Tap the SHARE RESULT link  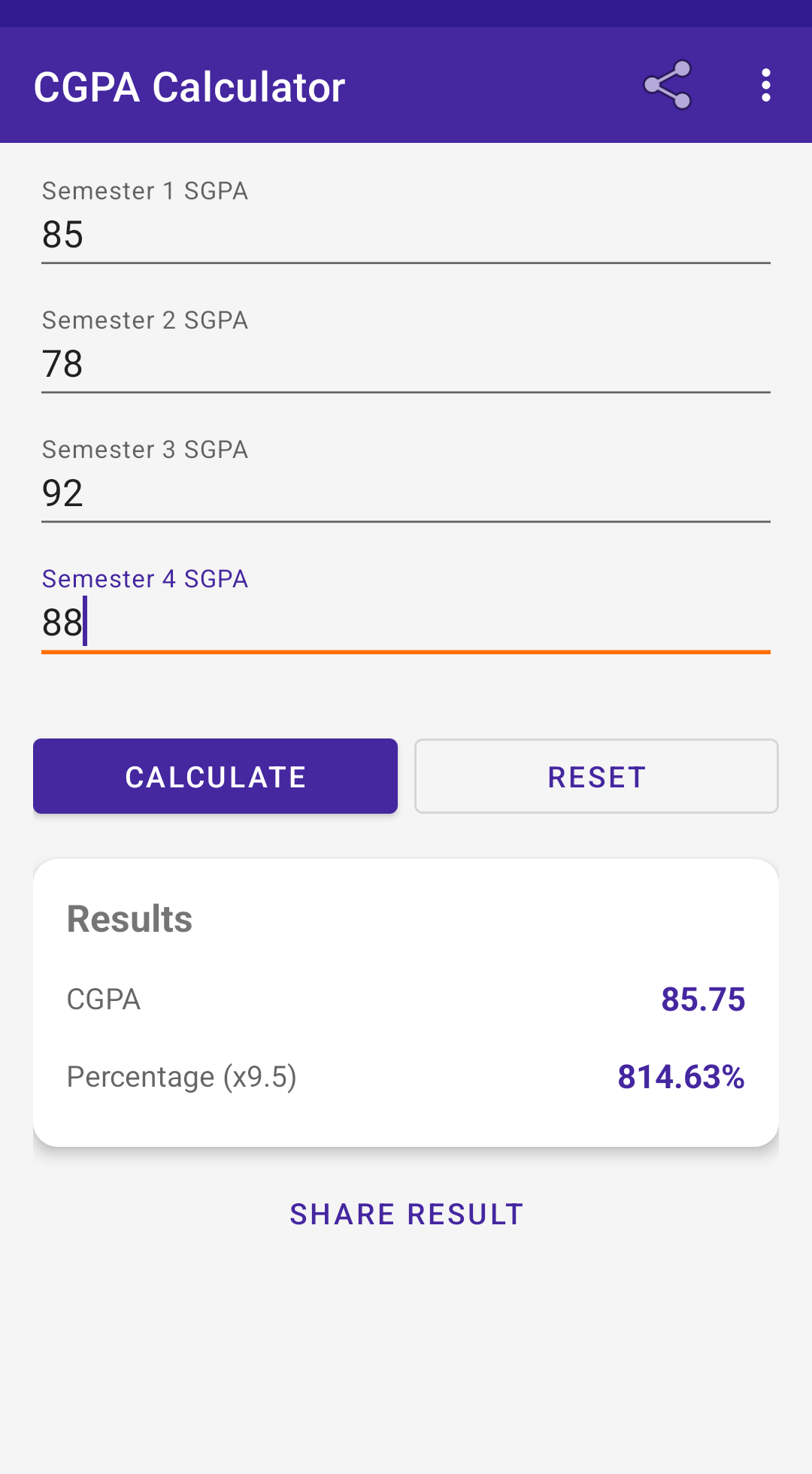pyautogui.click(x=406, y=1213)
